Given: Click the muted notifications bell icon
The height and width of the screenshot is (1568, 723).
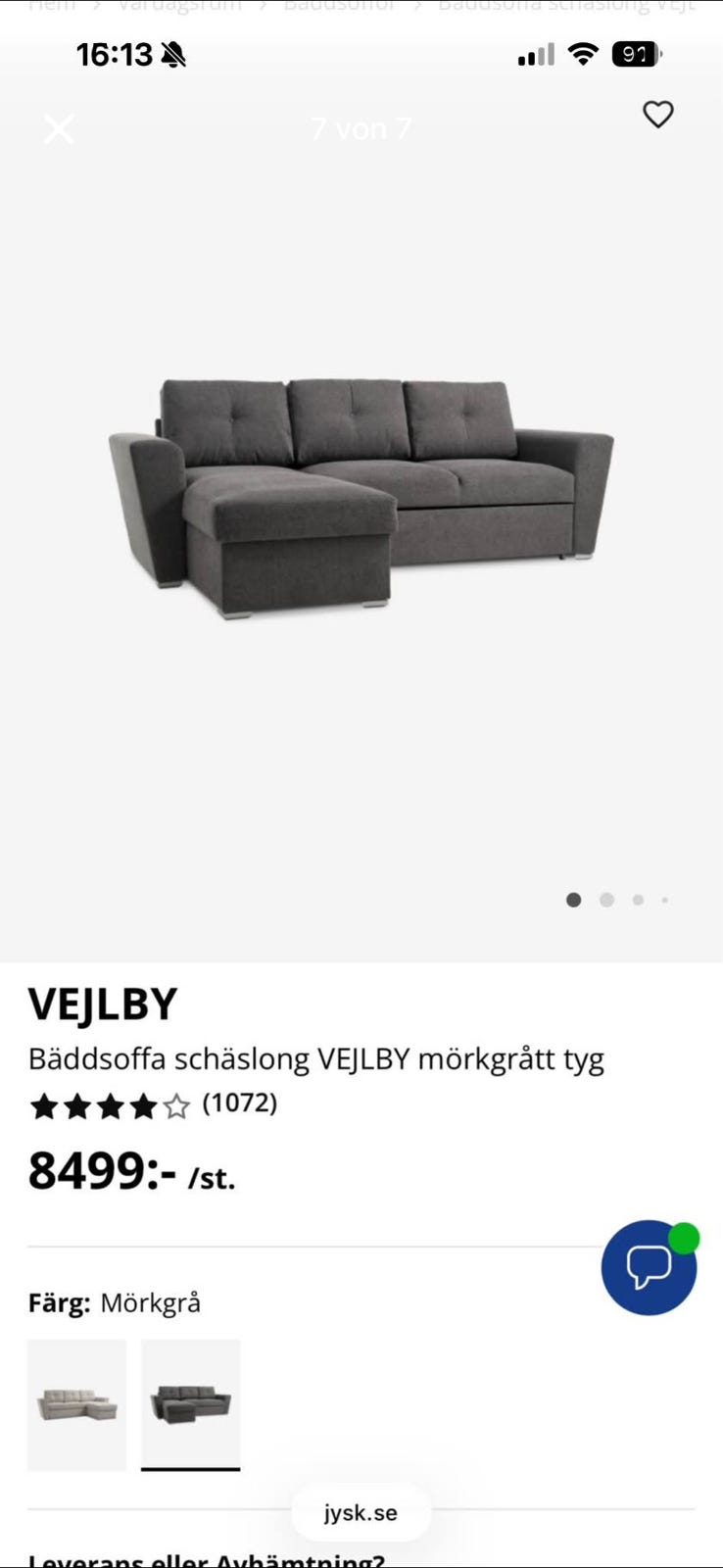Looking at the screenshot, I should coord(172,54).
